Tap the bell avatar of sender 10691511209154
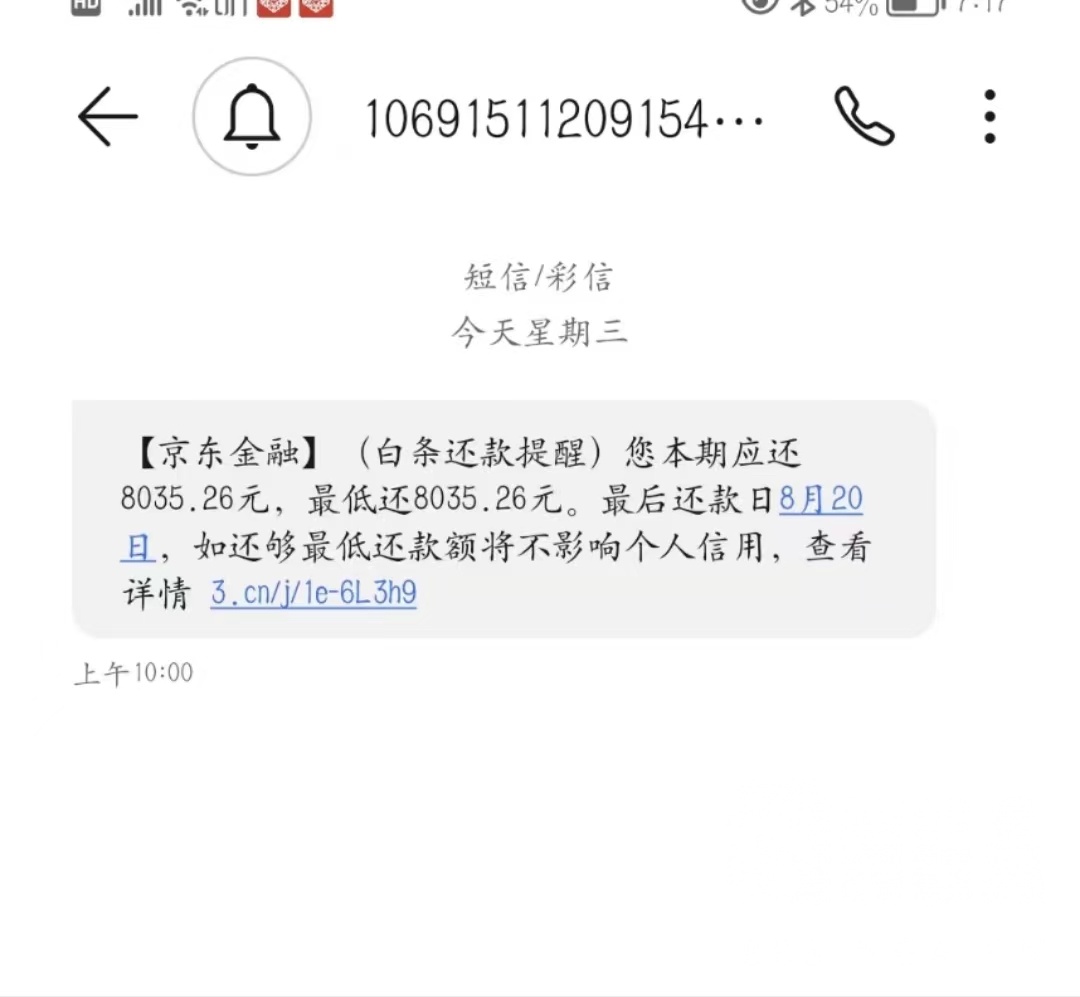This screenshot has width=1080, height=997. pos(252,117)
